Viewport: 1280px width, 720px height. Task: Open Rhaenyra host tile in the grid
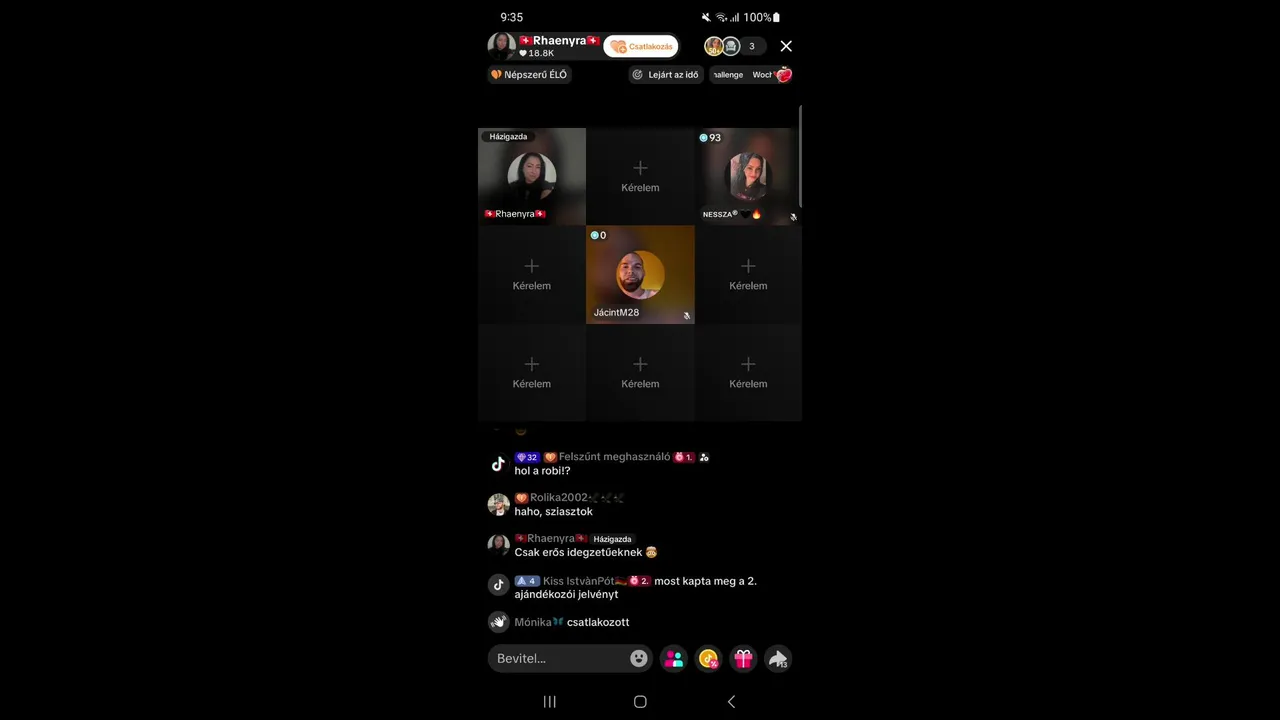tap(531, 176)
